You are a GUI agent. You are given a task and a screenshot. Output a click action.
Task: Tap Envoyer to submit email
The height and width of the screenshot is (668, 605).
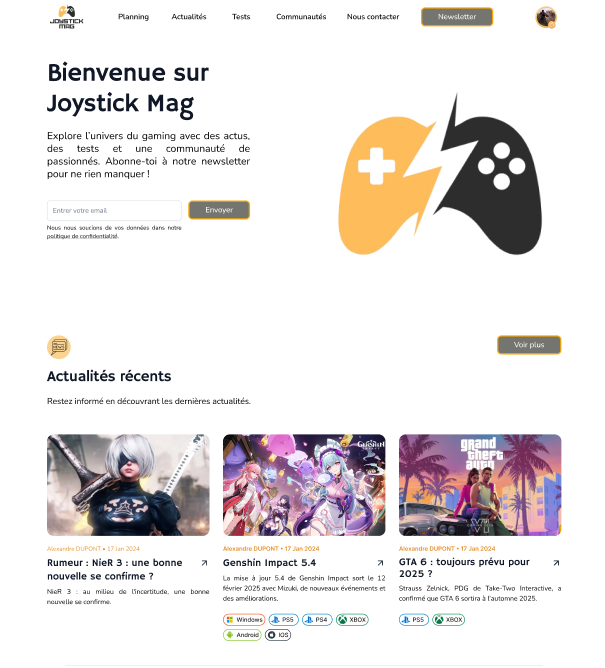[219, 210]
